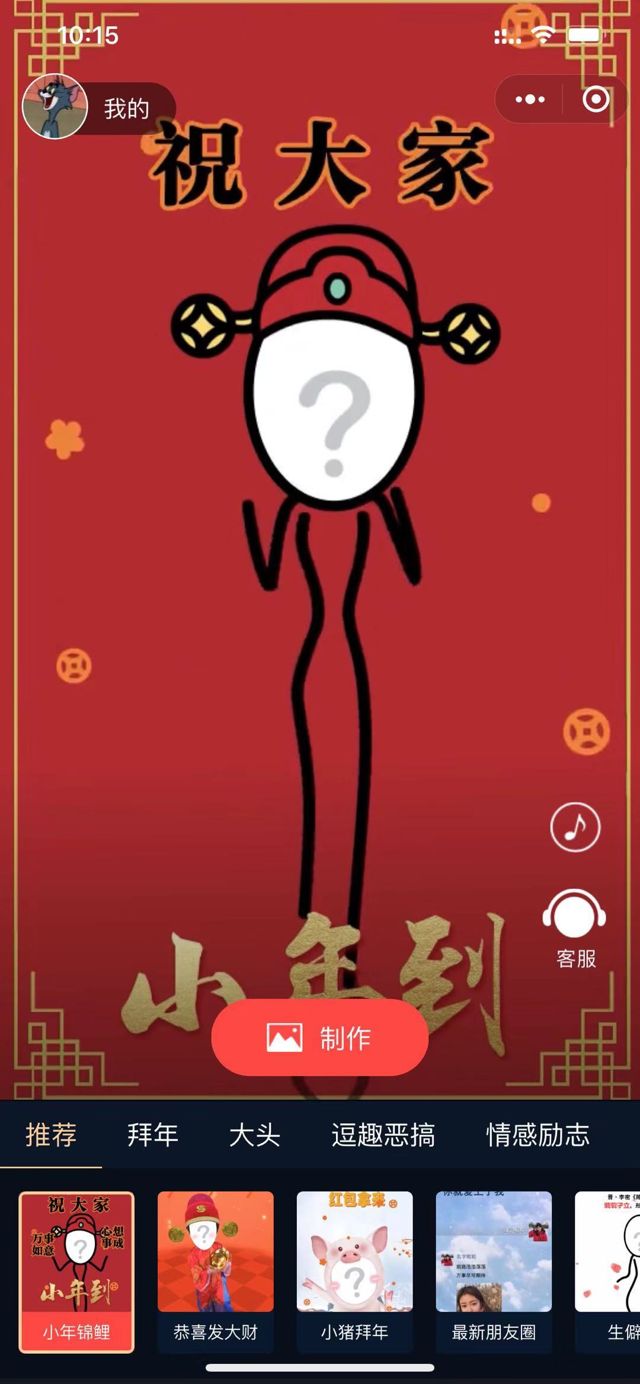Image resolution: width=640 pixels, height=1384 pixels.
Task: Select the 最新朋友圈 template
Action: click(493, 1270)
